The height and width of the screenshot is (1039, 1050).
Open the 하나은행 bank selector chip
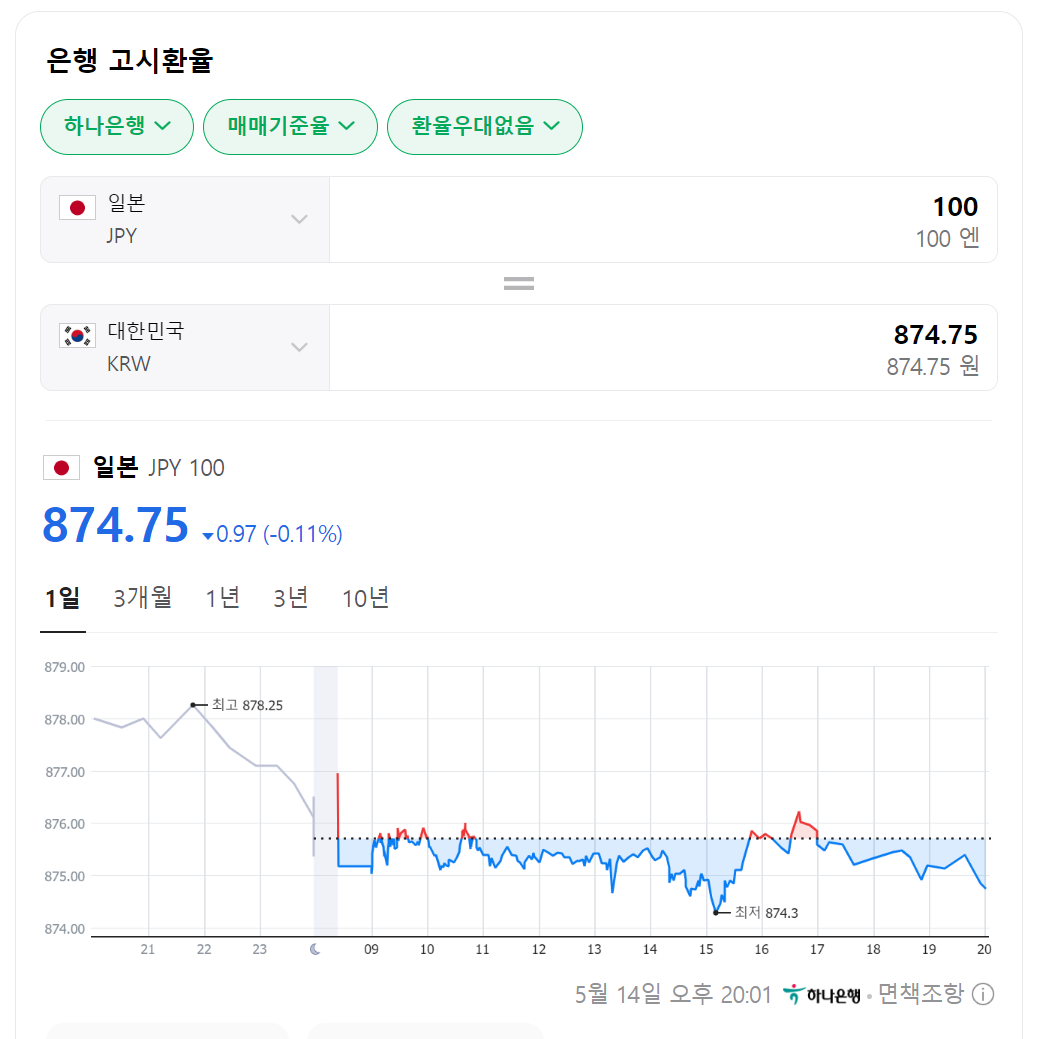pos(116,127)
